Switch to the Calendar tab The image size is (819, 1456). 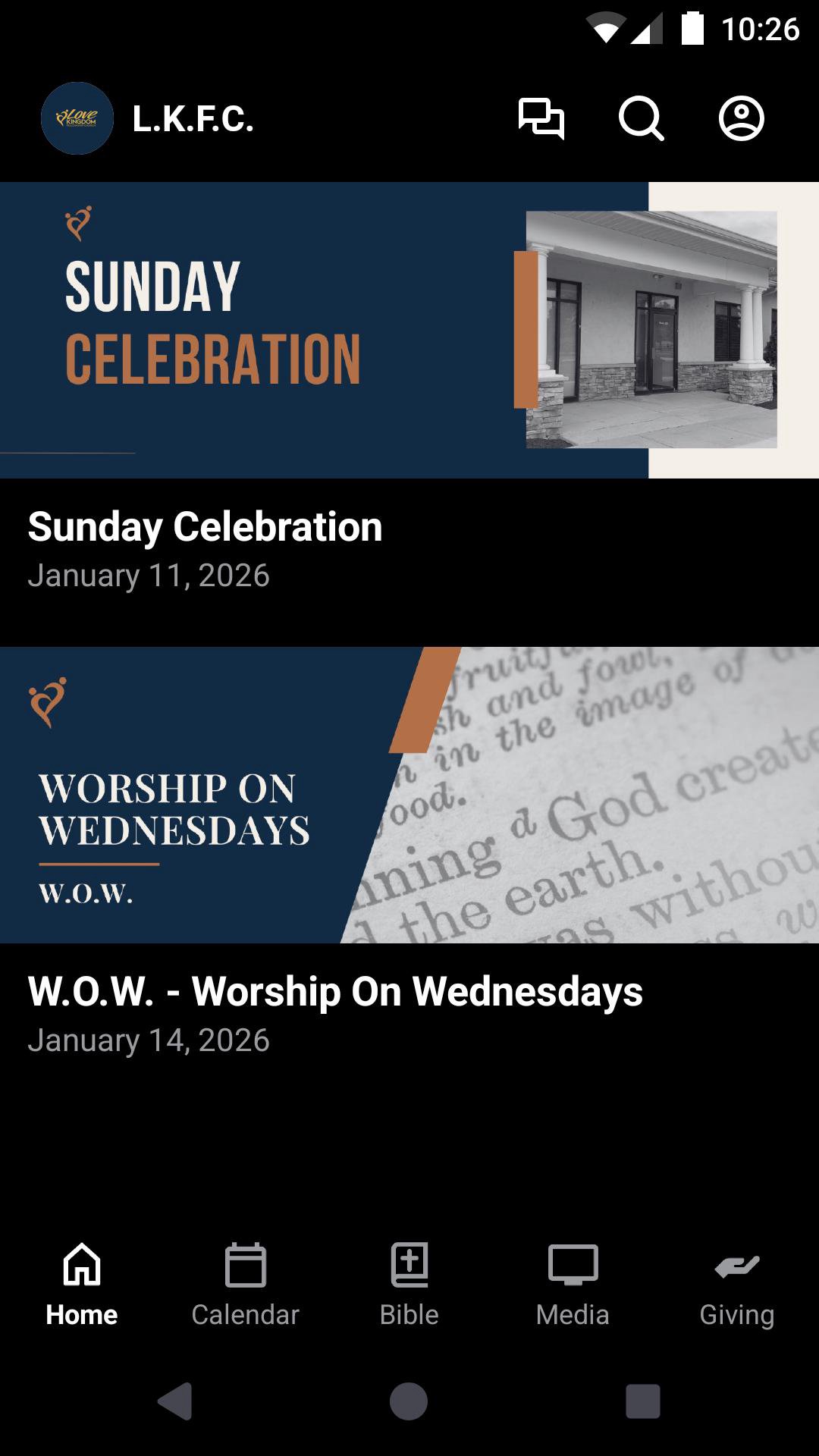point(246,1283)
